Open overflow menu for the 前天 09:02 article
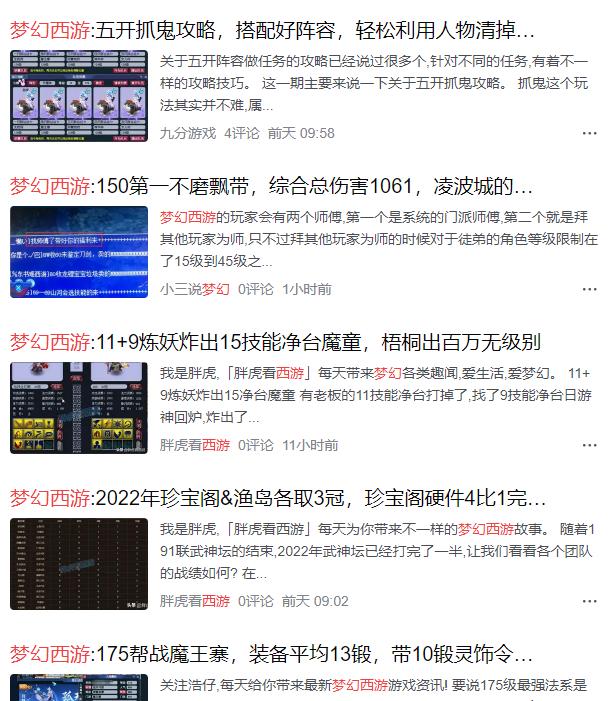This screenshot has width=615, height=701. click(x=589, y=601)
